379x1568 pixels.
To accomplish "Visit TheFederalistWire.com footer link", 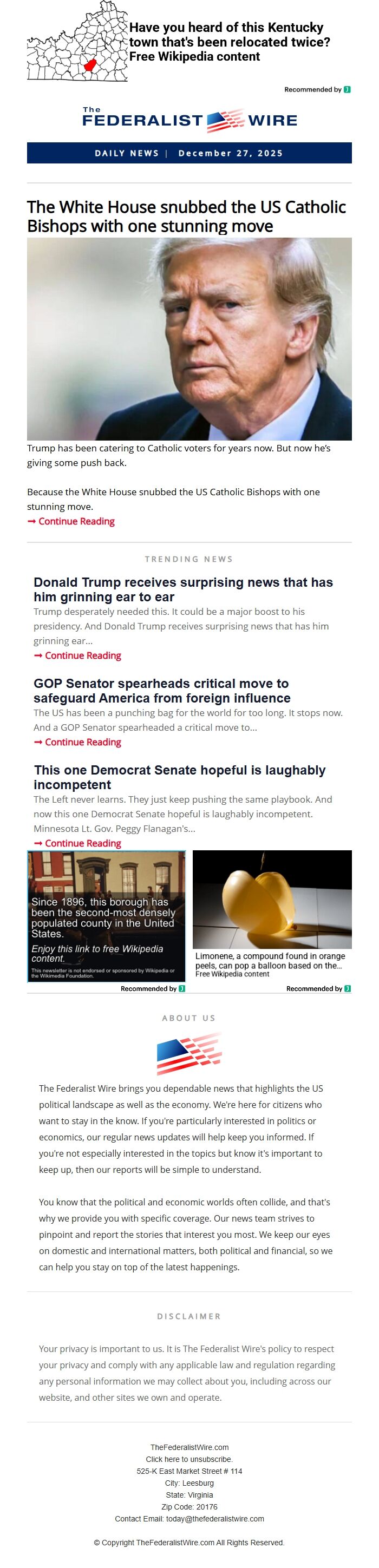I will 189,1447.
